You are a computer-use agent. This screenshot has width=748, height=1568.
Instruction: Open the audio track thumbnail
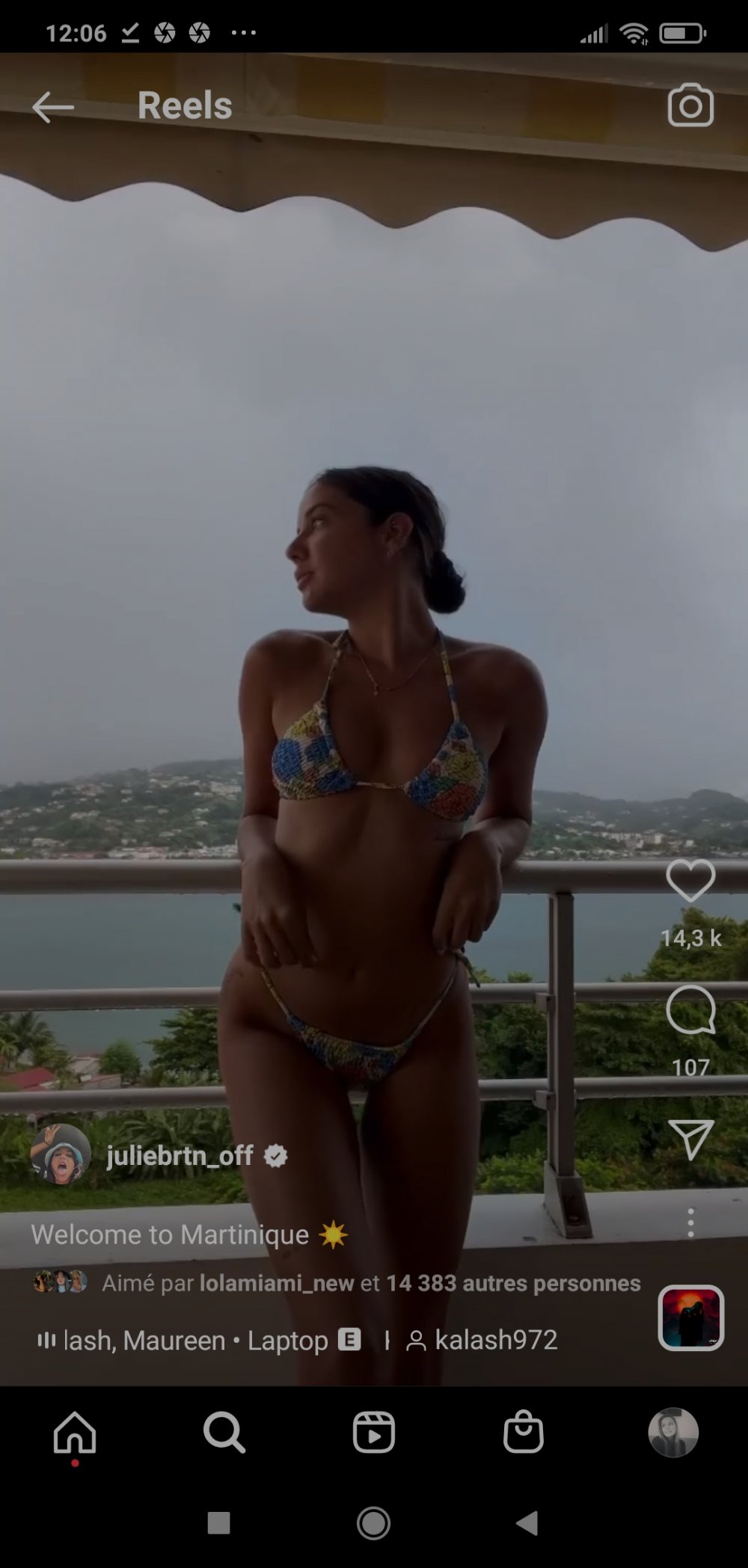tap(690, 1318)
